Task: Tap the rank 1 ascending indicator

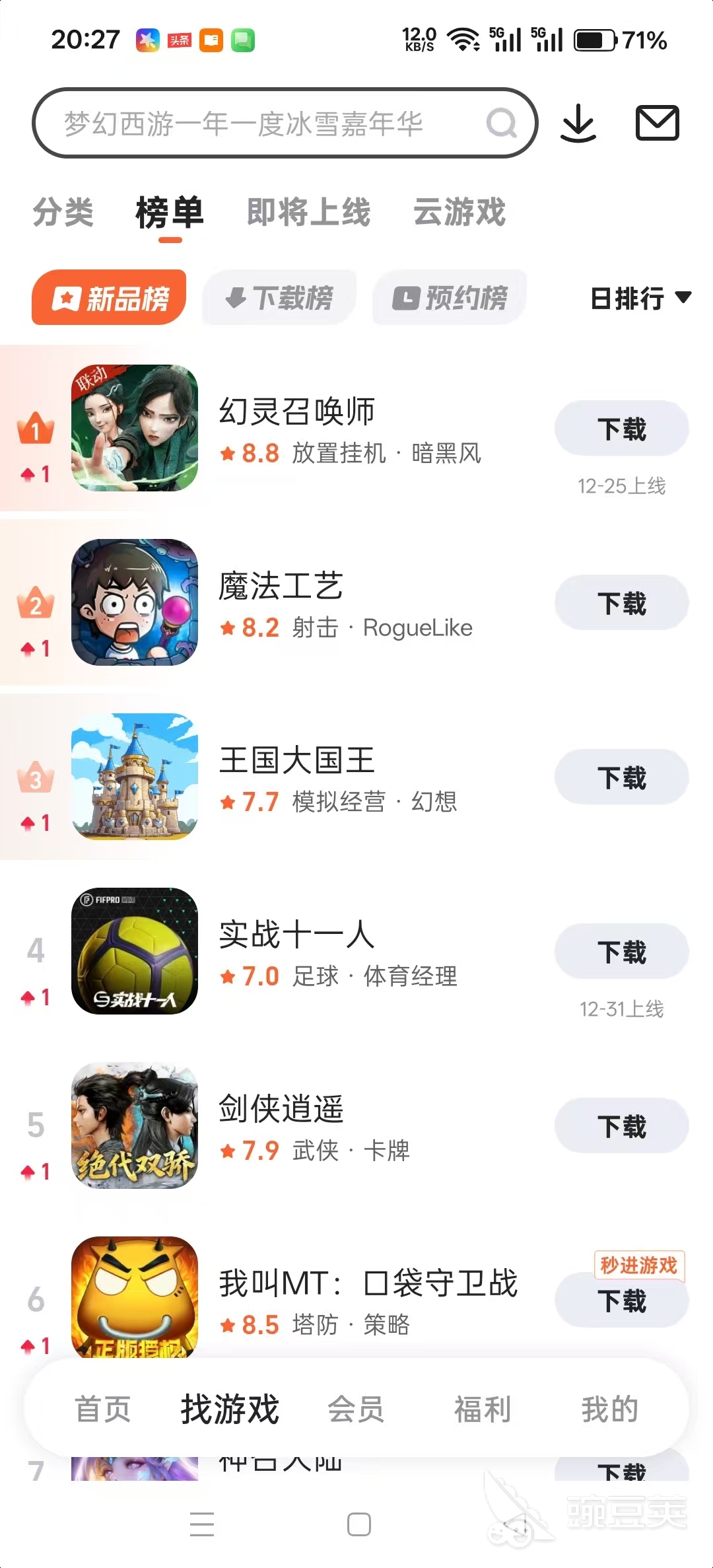Action: tap(35, 474)
